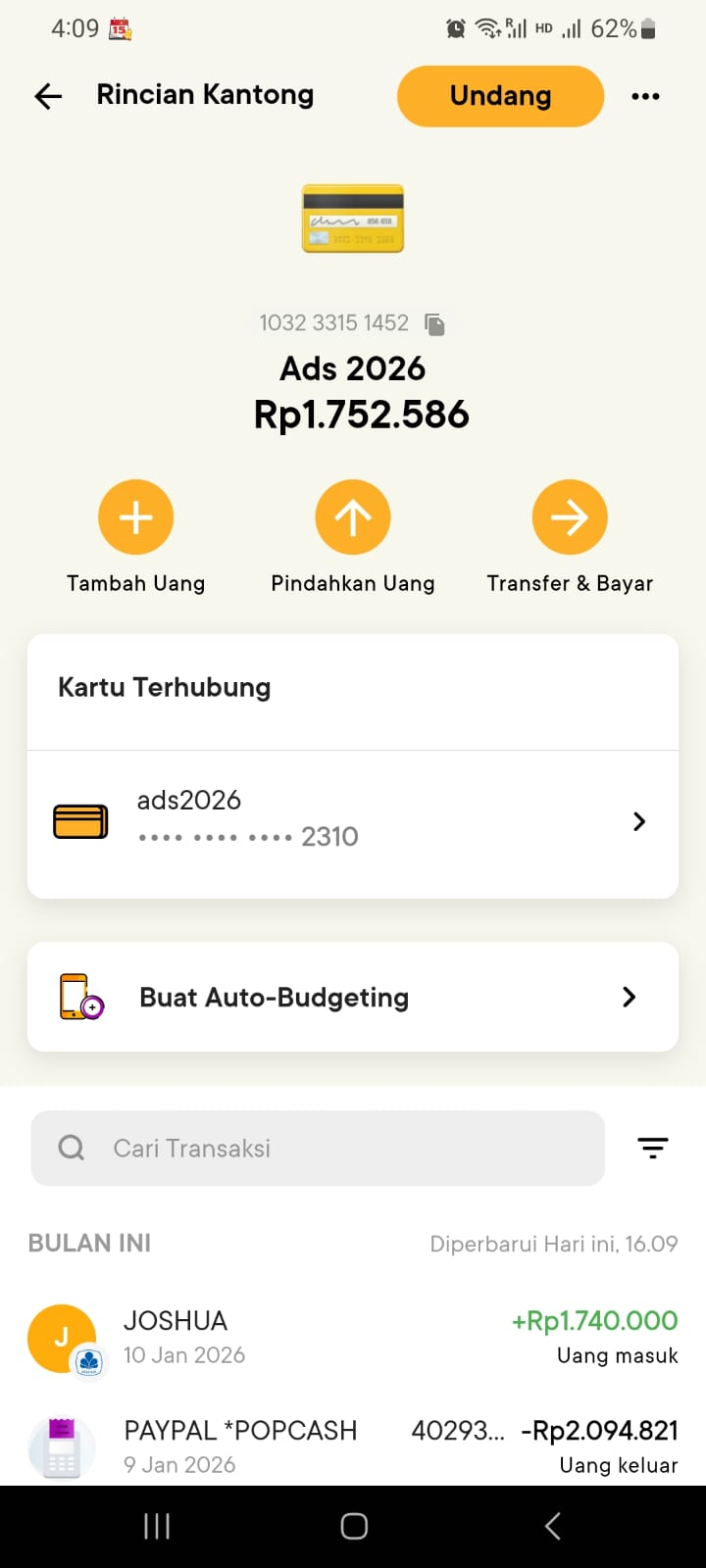The width and height of the screenshot is (706, 1568).
Task: Open Transfer & Bayar
Action: tap(570, 517)
